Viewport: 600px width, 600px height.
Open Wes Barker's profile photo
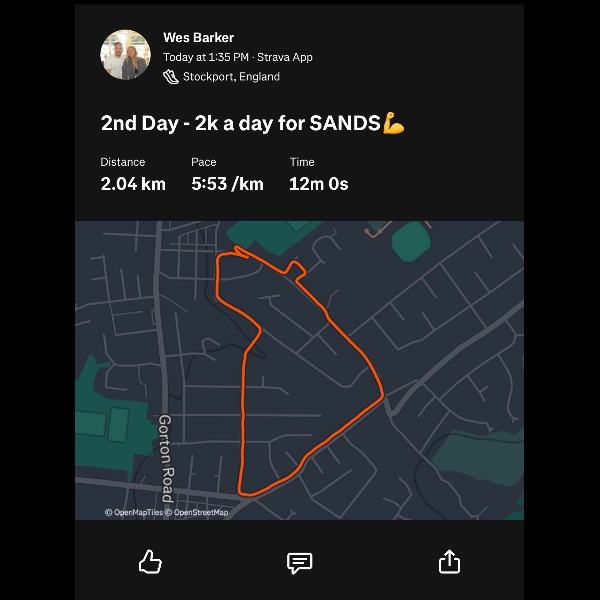click(126, 55)
